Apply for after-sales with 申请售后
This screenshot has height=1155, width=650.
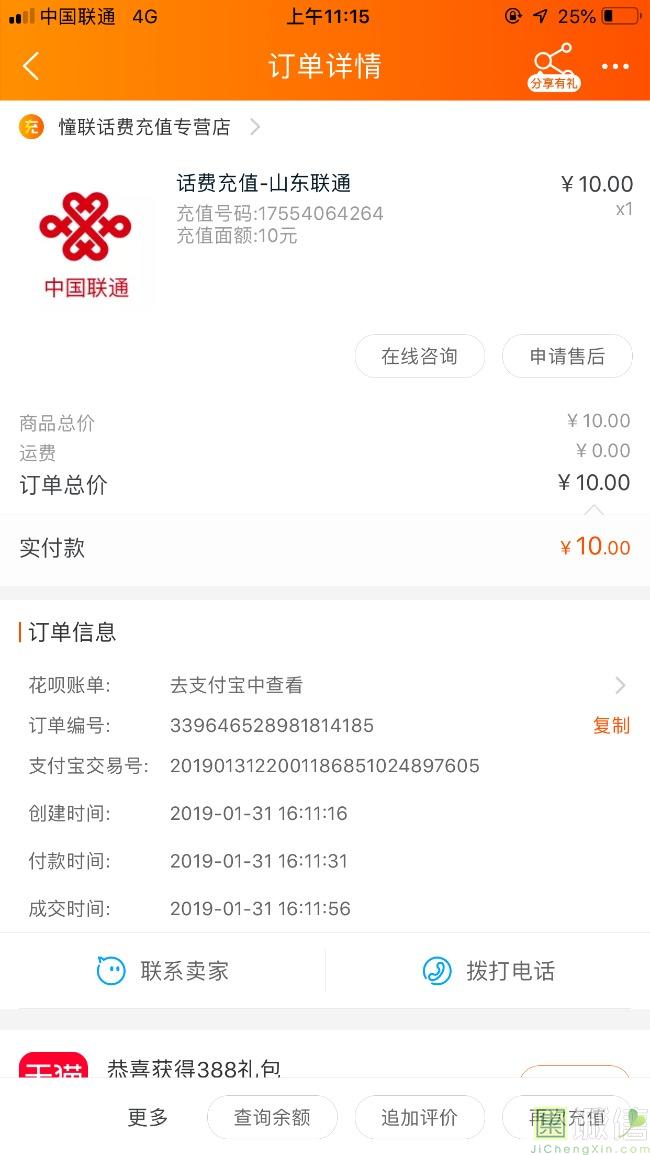click(567, 356)
